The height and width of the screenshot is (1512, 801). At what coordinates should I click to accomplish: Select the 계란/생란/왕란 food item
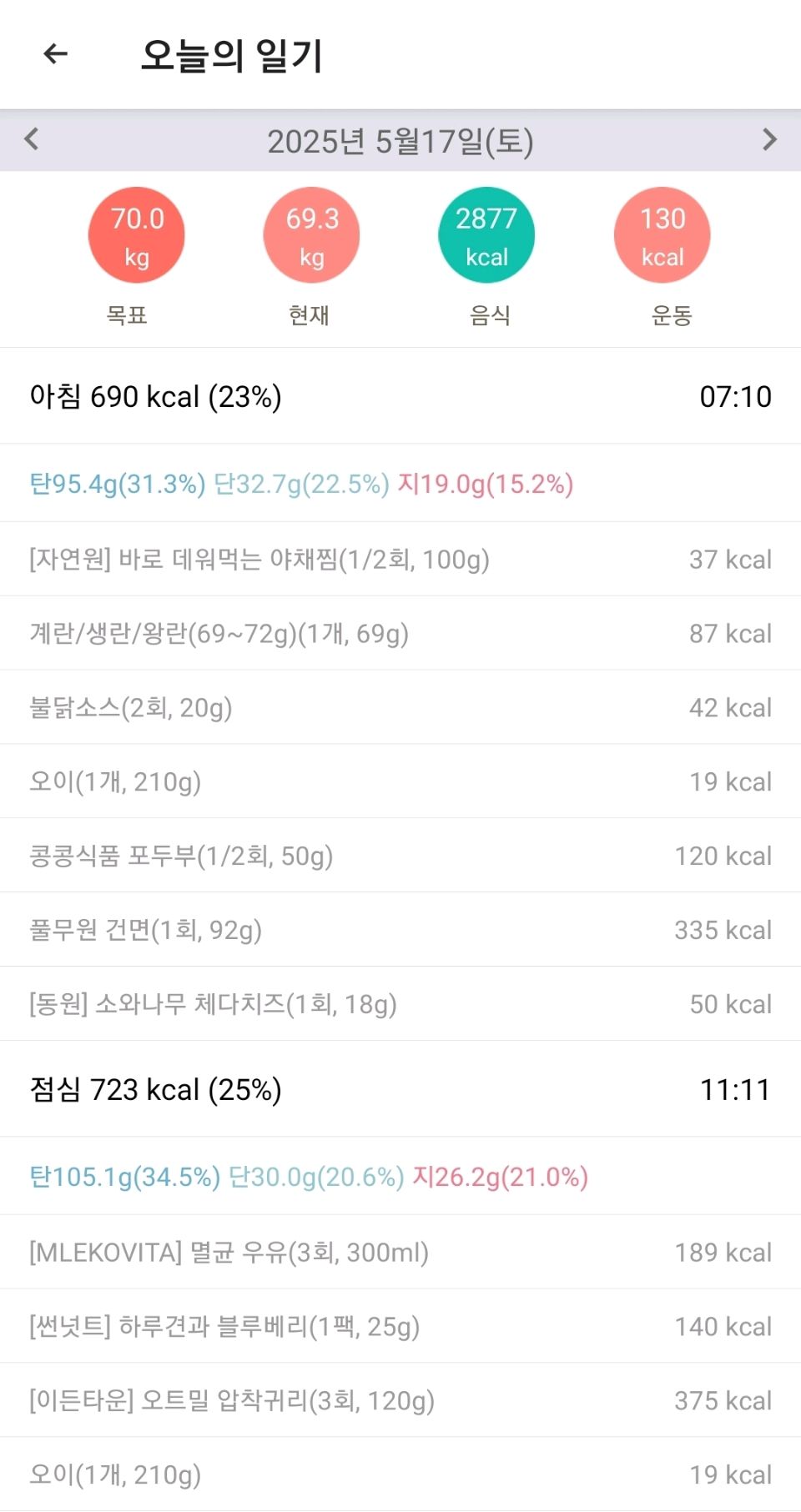coord(400,633)
